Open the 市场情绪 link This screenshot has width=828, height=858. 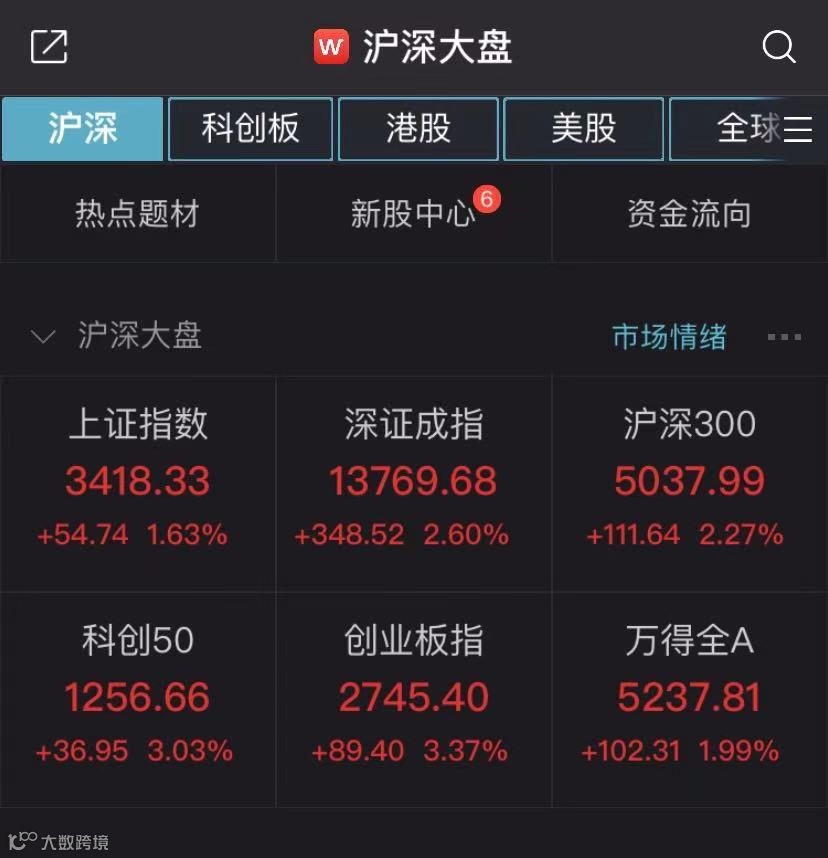tap(669, 337)
